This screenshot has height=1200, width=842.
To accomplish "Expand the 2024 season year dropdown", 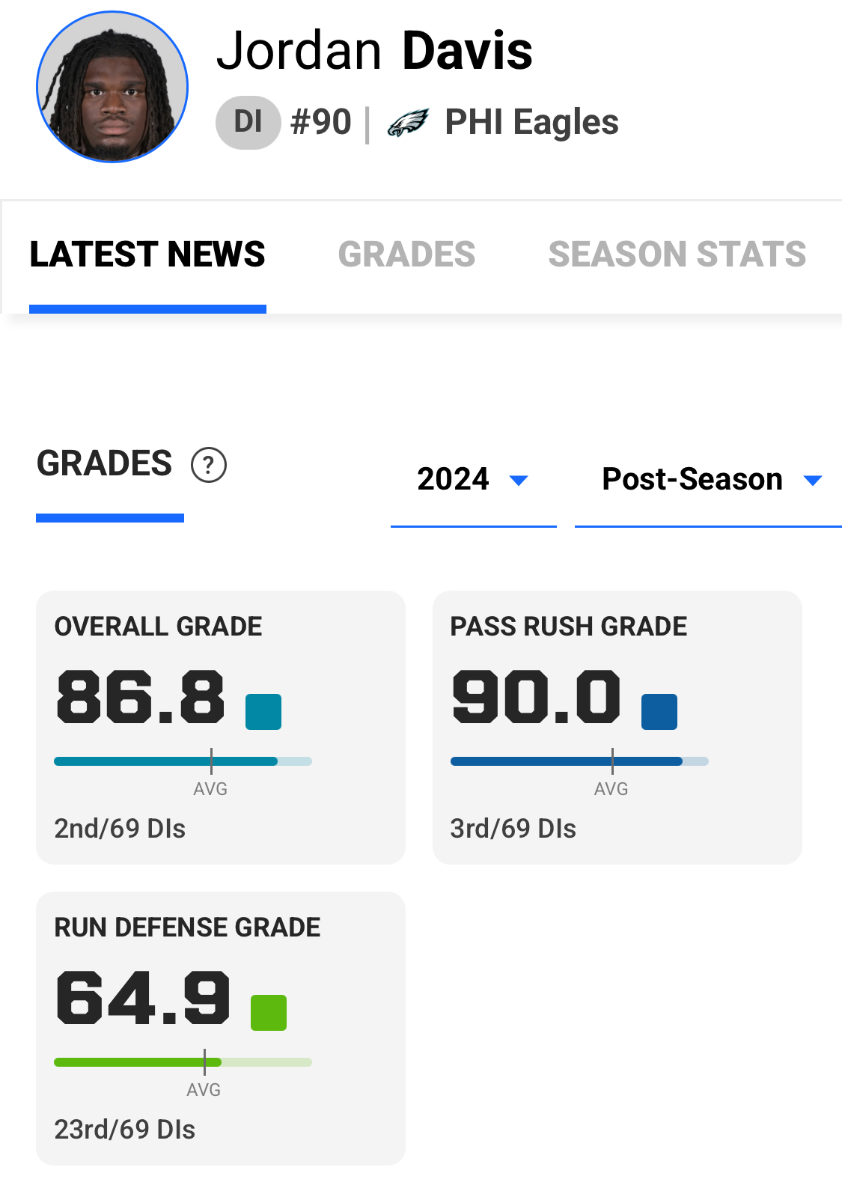I will 472,480.
